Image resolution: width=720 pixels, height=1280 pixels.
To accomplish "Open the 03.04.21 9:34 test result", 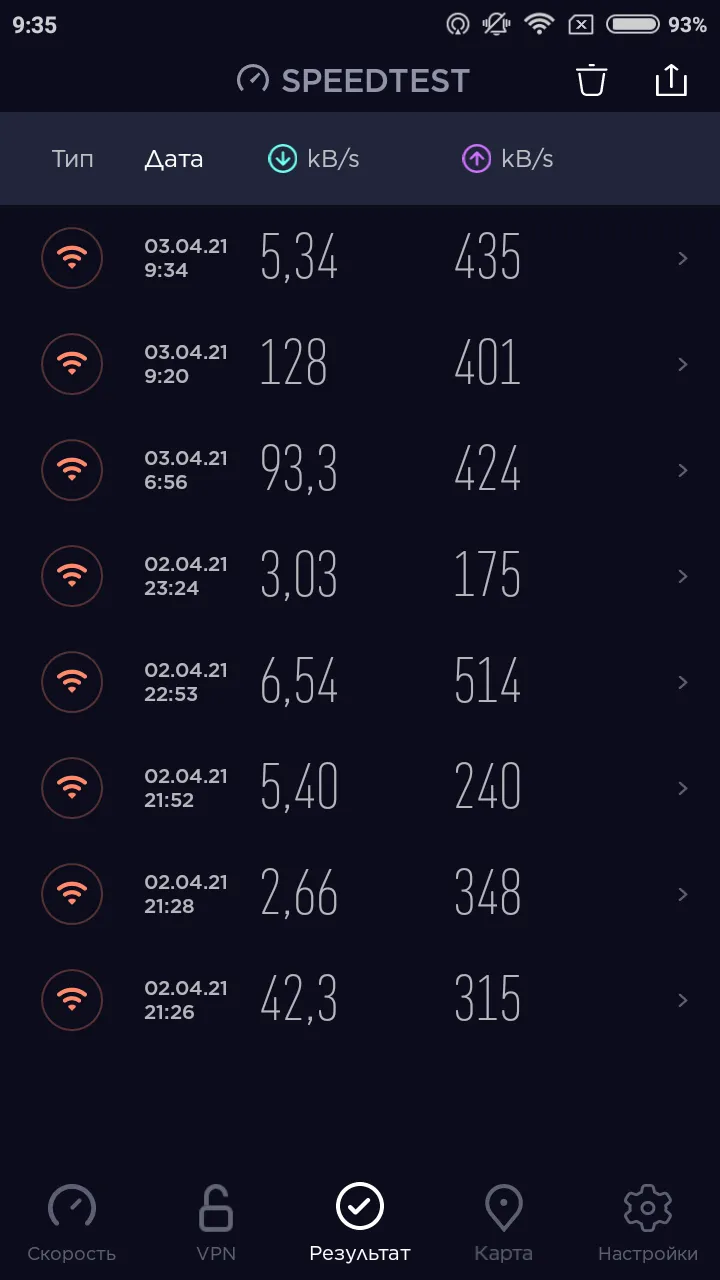I will click(x=360, y=258).
